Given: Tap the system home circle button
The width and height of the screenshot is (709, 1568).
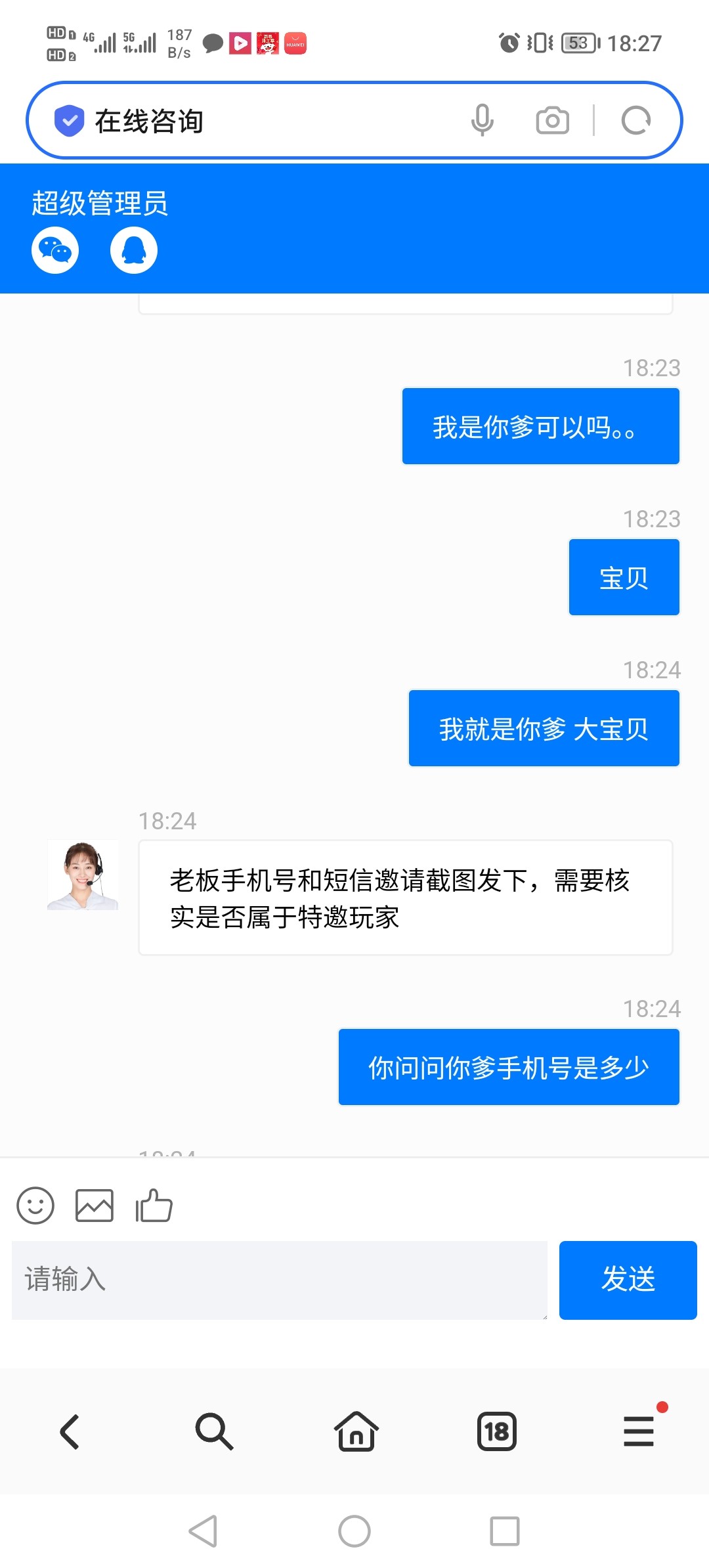Looking at the screenshot, I should (x=354, y=1531).
